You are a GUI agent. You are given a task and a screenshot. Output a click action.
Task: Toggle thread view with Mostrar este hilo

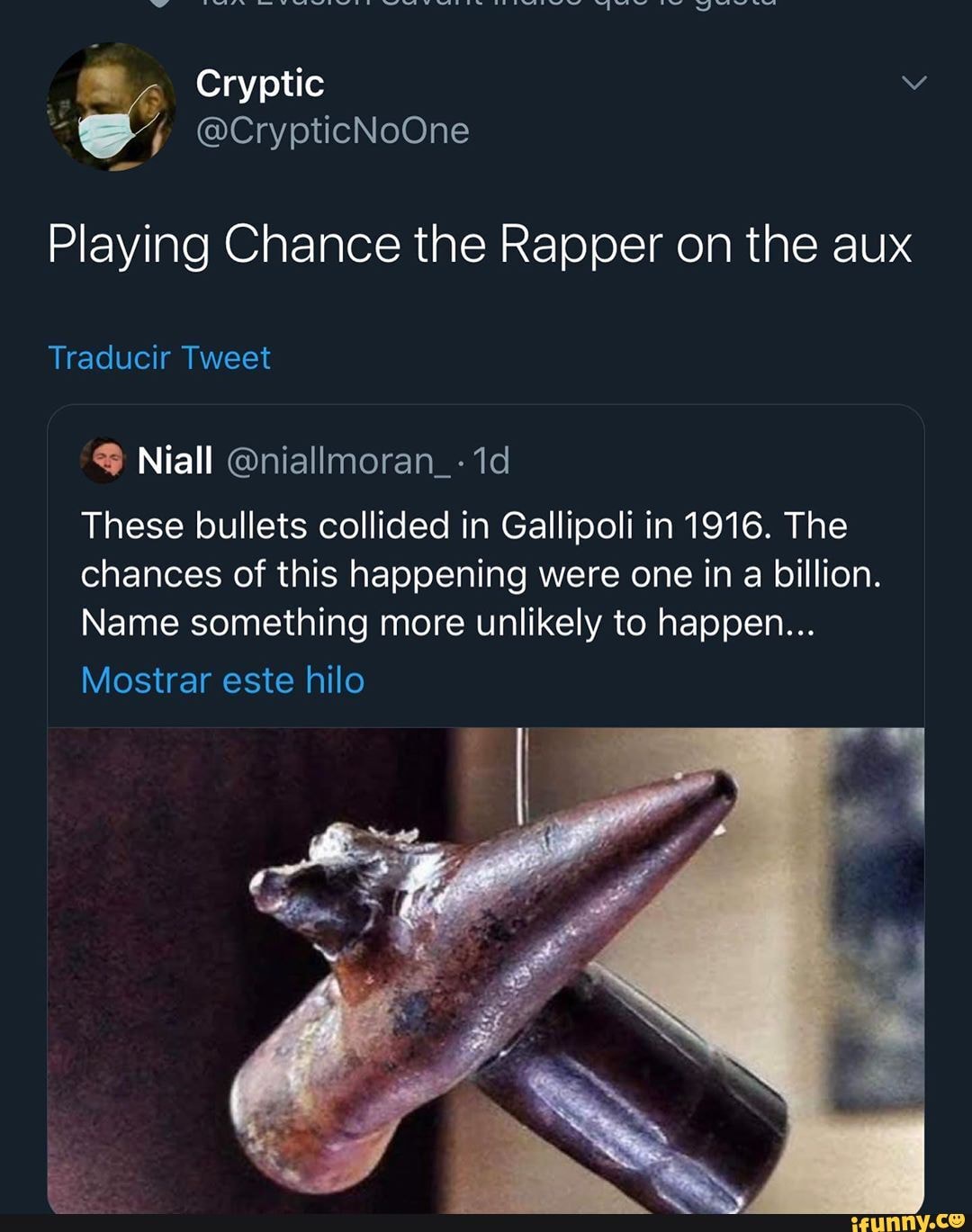(x=222, y=681)
